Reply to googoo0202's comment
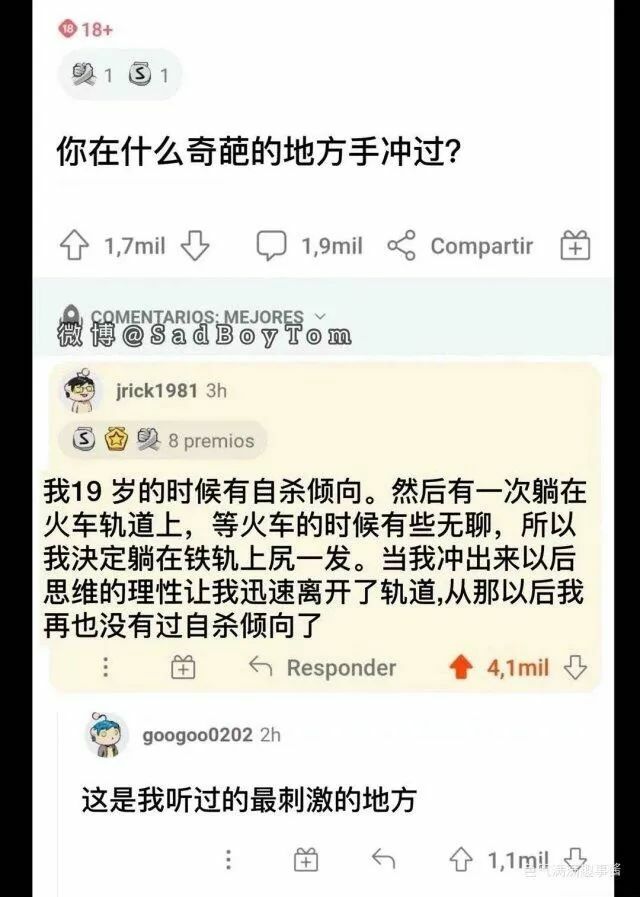The image size is (640, 897). (x=383, y=859)
